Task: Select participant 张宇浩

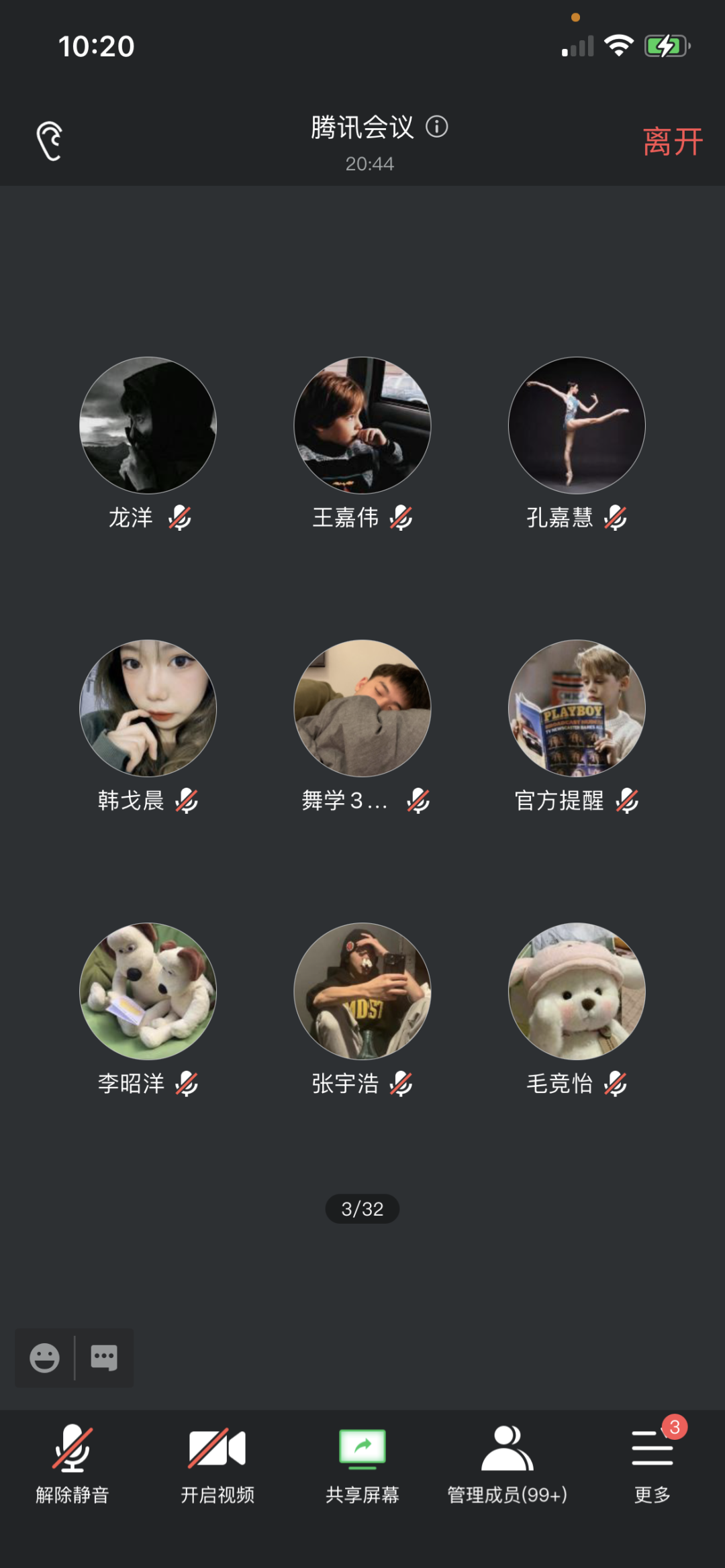Action: [x=362, y=992]
